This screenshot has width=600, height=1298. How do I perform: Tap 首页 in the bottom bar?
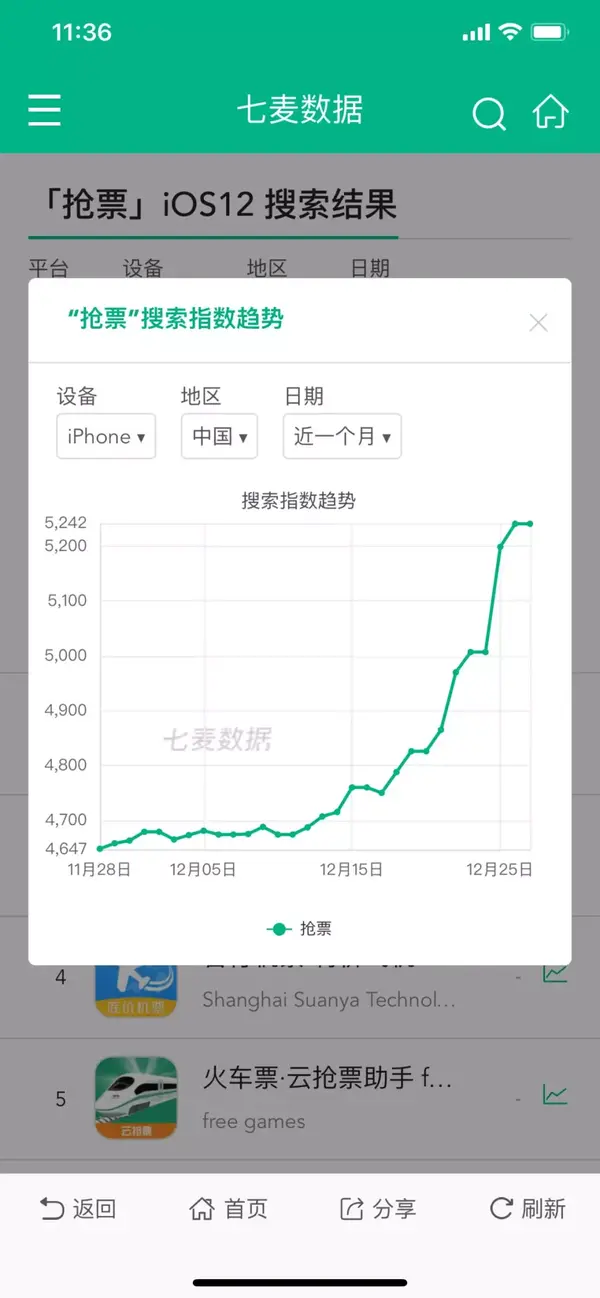pos(229,1208)
